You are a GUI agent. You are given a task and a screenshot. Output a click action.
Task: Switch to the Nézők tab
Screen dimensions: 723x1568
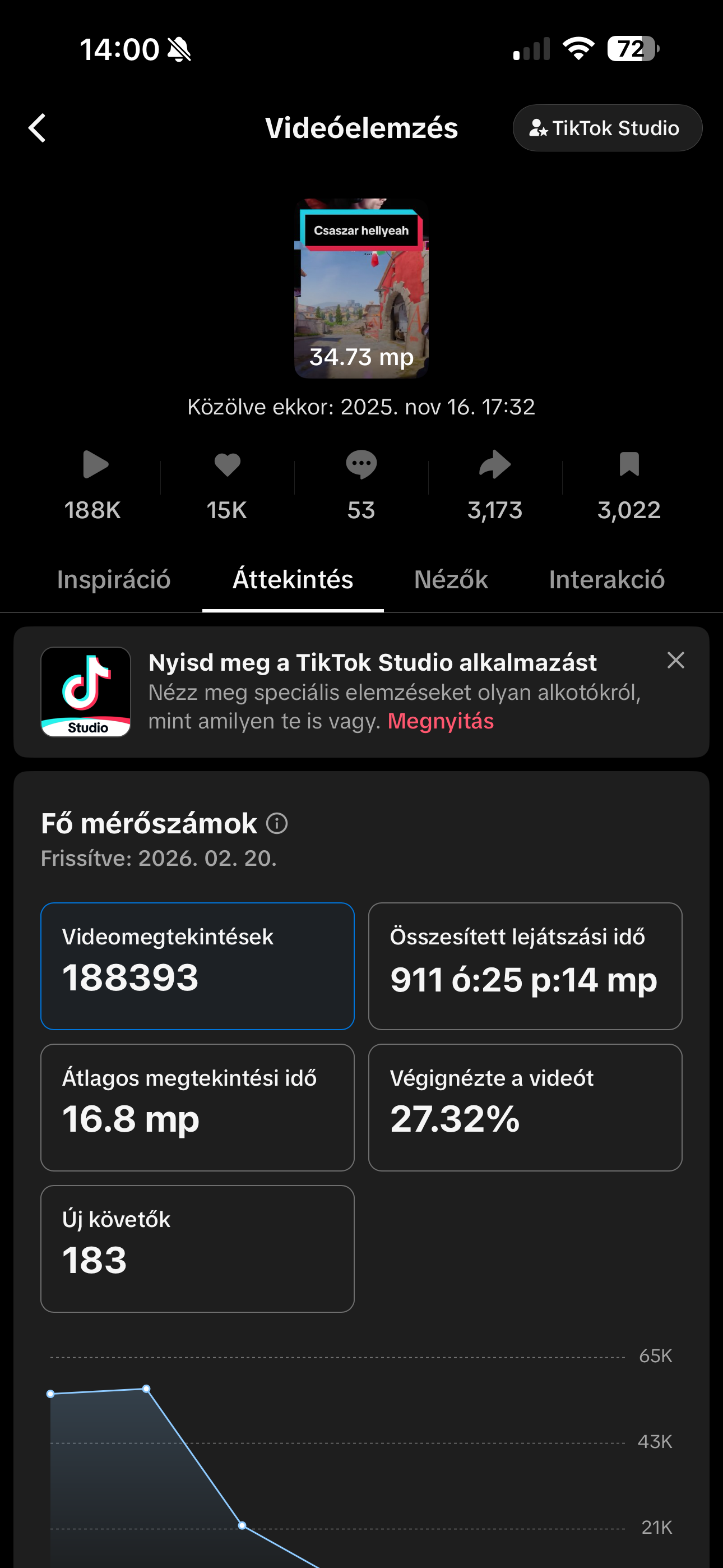[x=451, y=579]
